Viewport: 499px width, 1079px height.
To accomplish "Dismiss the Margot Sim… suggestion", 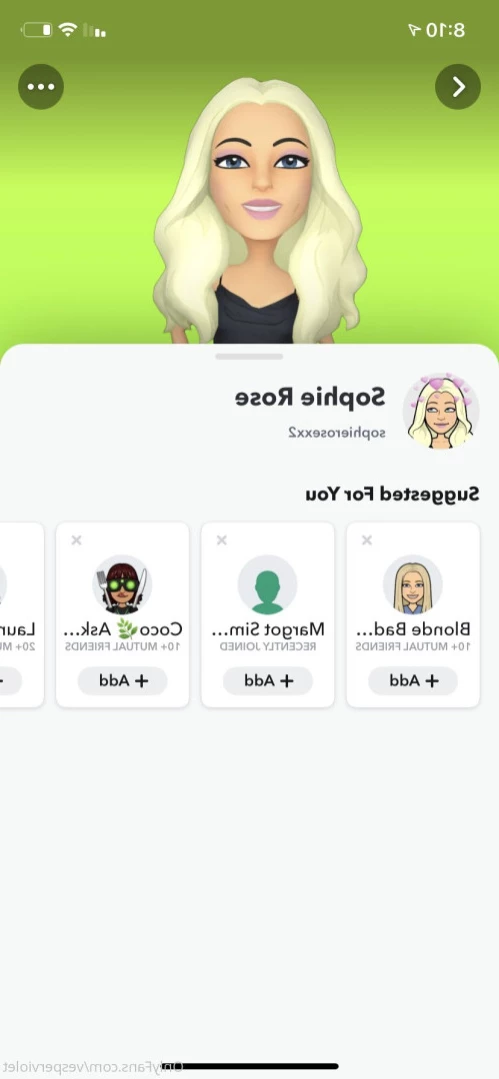I will 222,540.
